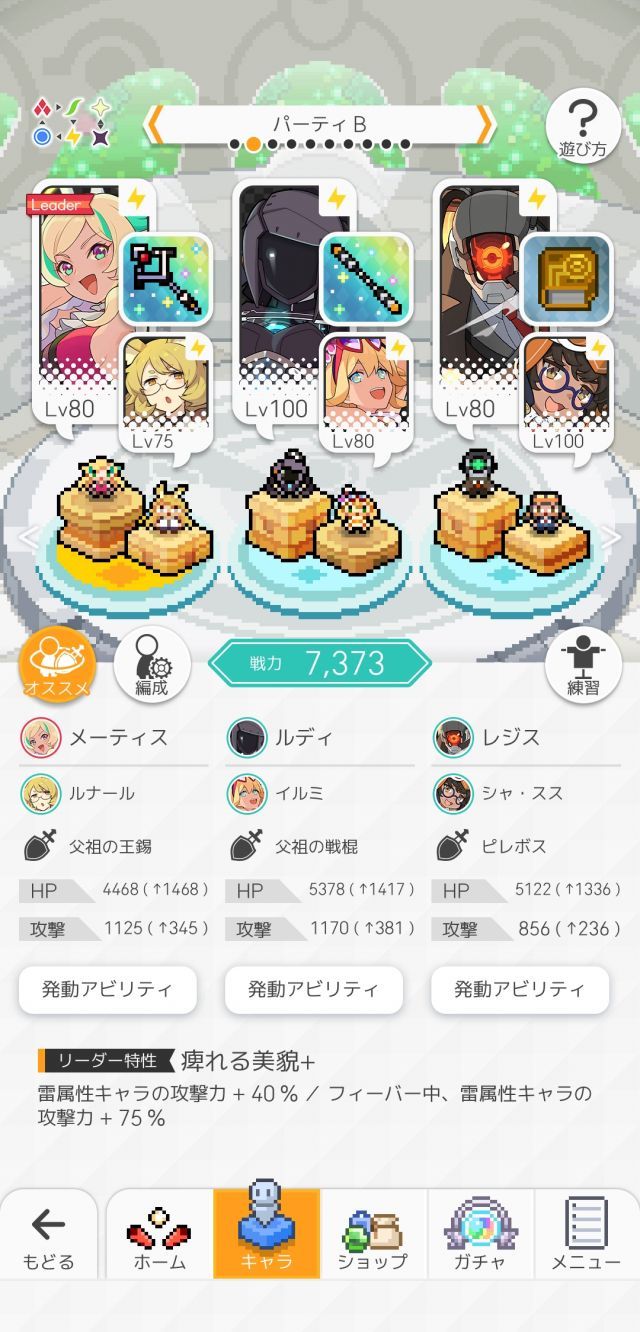Switch to the ホーム tab
This screenshot has width=640, height=1332.
(x=160, y=1236)
